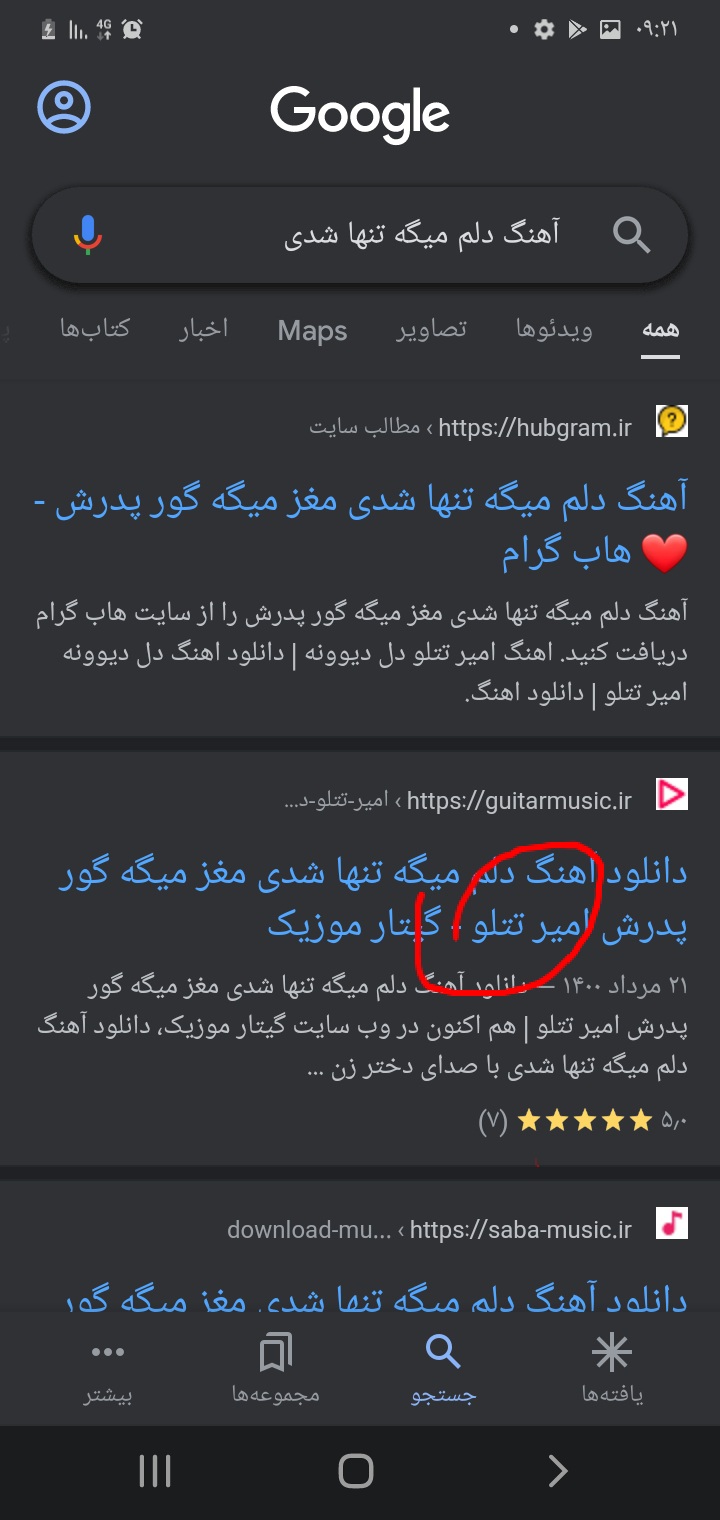Switch to the اخبار tab
Image resolution: width=720 pixels, height=1520 pixels.
203,329
